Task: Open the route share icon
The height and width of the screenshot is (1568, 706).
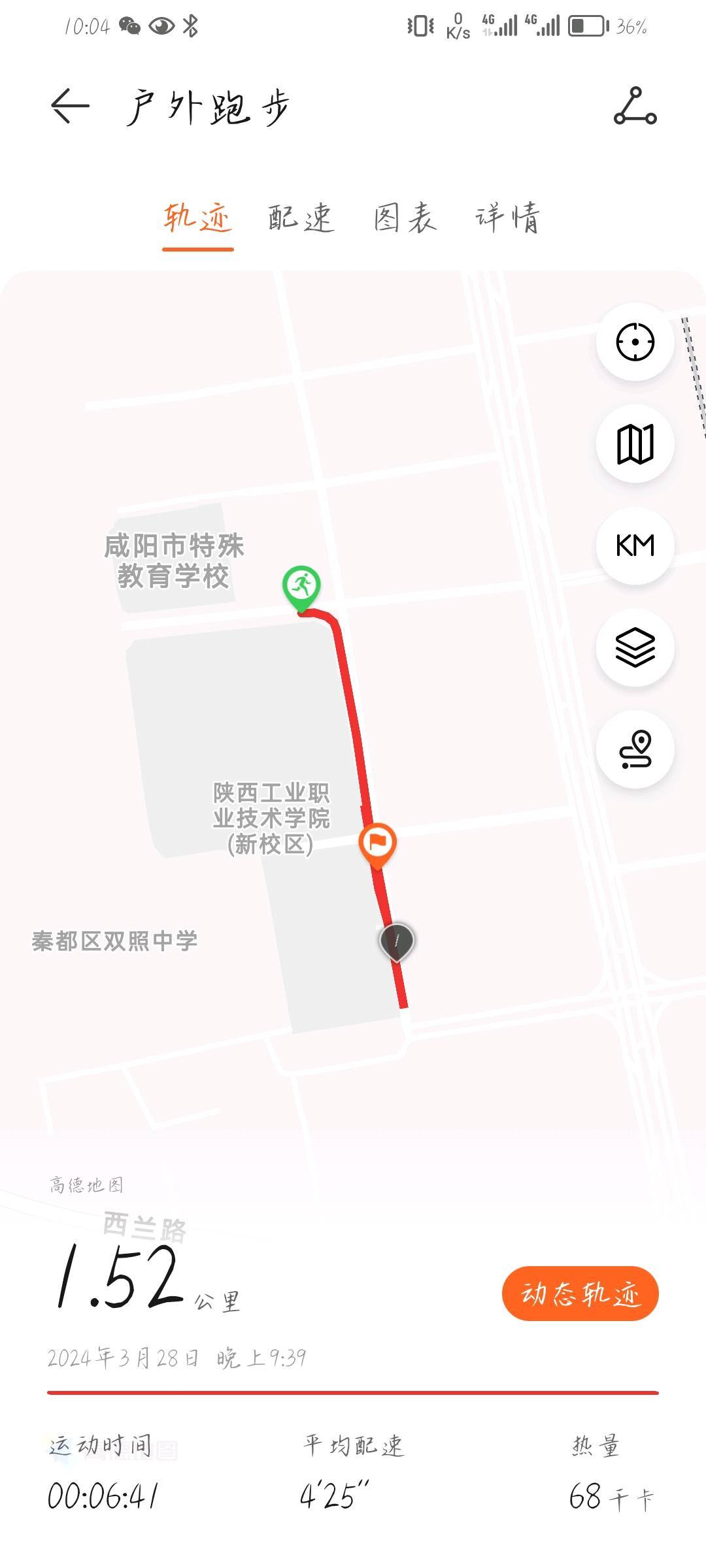Action: [x=635, y=106]
